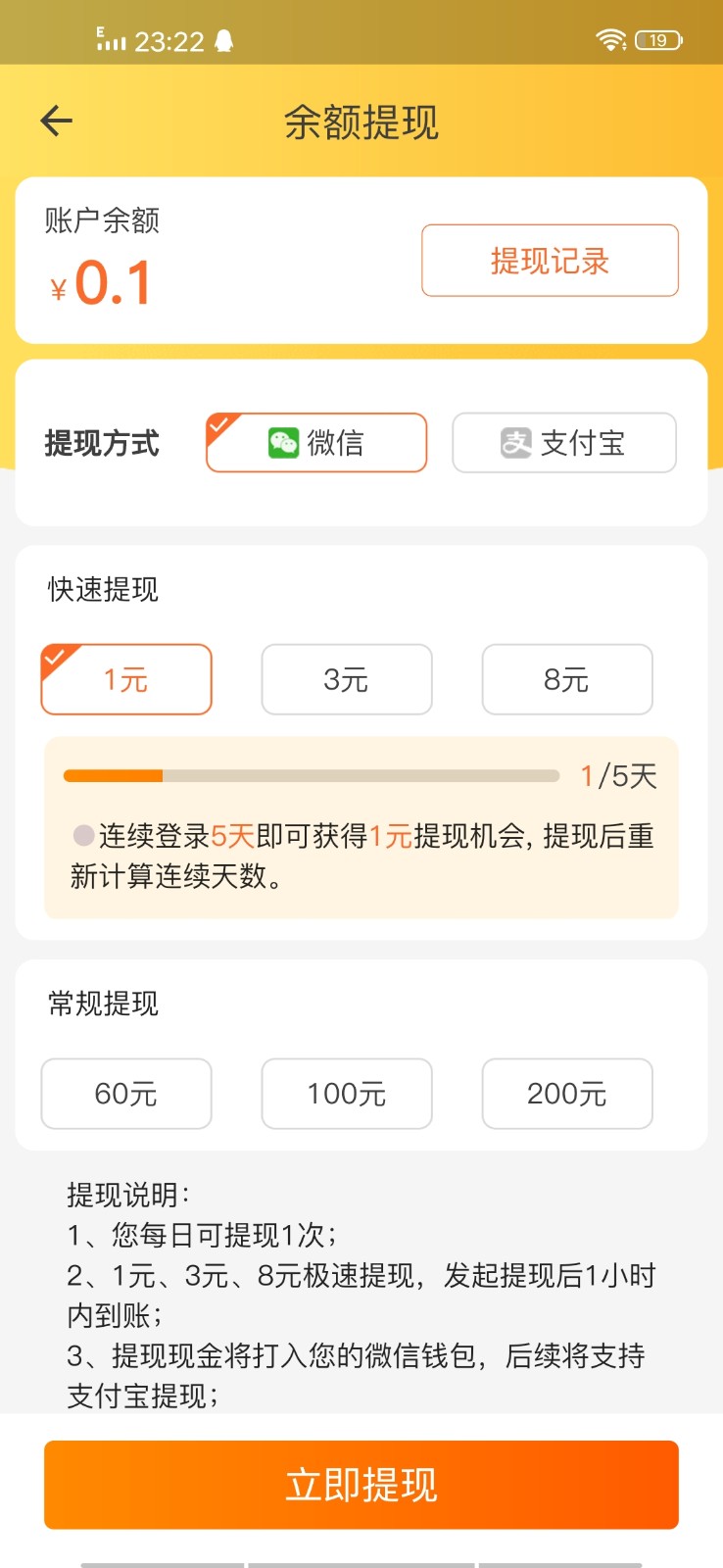
Task: Tap 立即提现 to withdraw now
Action: click(361, 1485)
